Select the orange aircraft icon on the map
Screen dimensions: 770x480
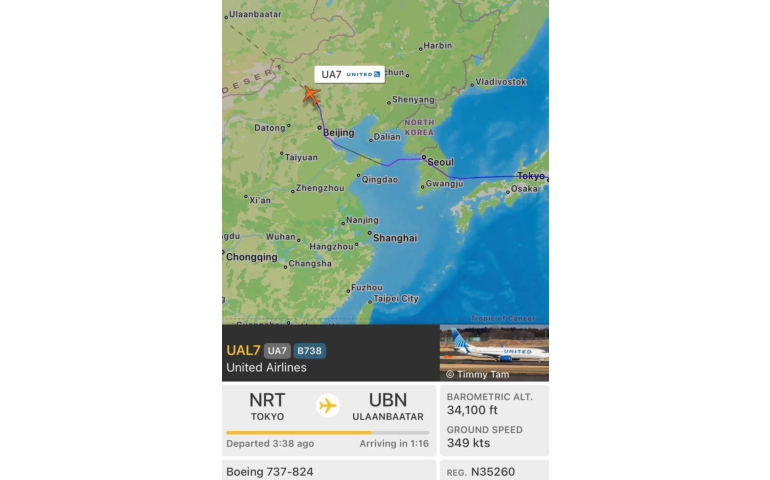[310, 96]
